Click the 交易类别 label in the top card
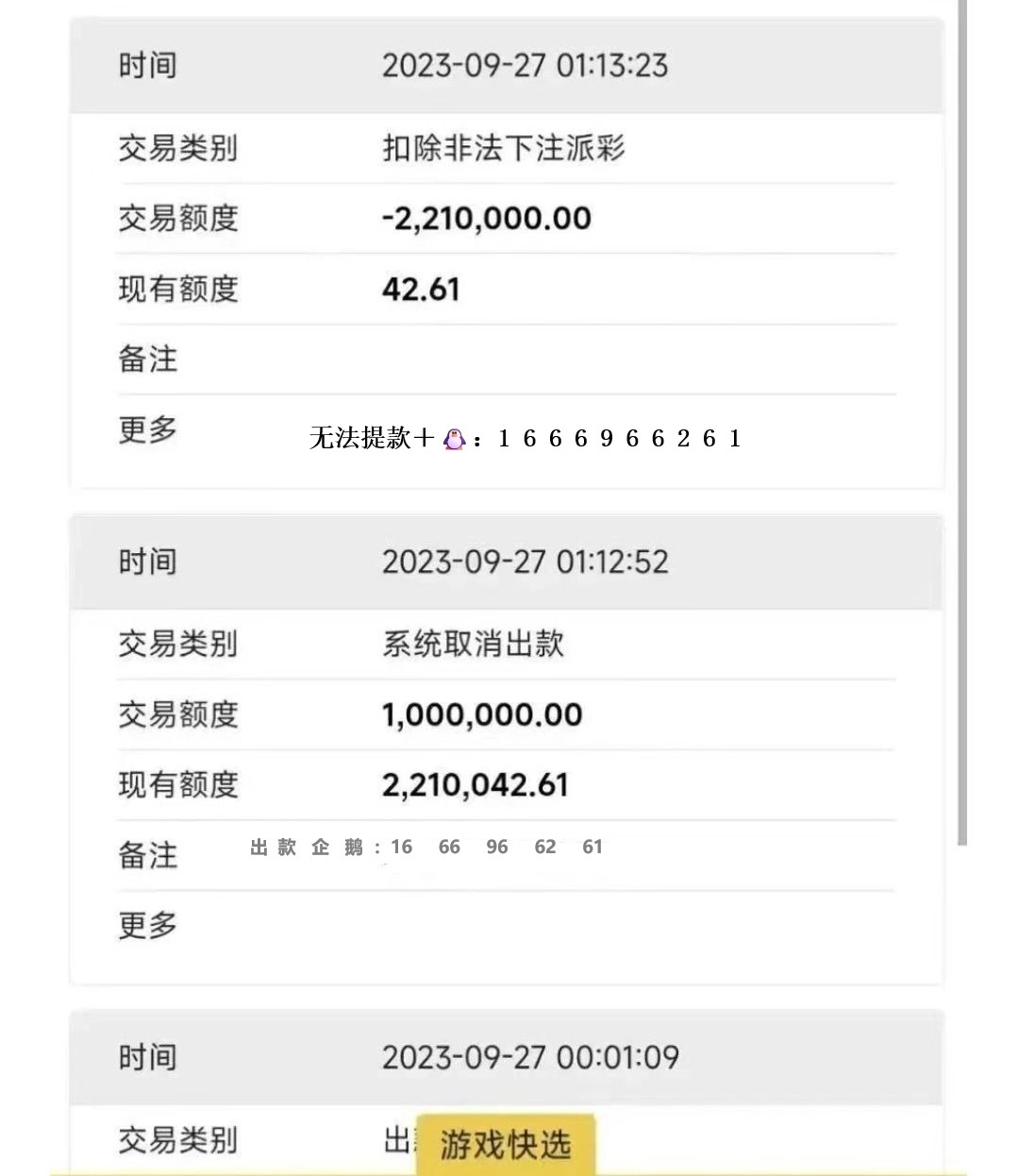This screenshot has height=1176, width=1018. pyautogui.click(x=179, y=147)
